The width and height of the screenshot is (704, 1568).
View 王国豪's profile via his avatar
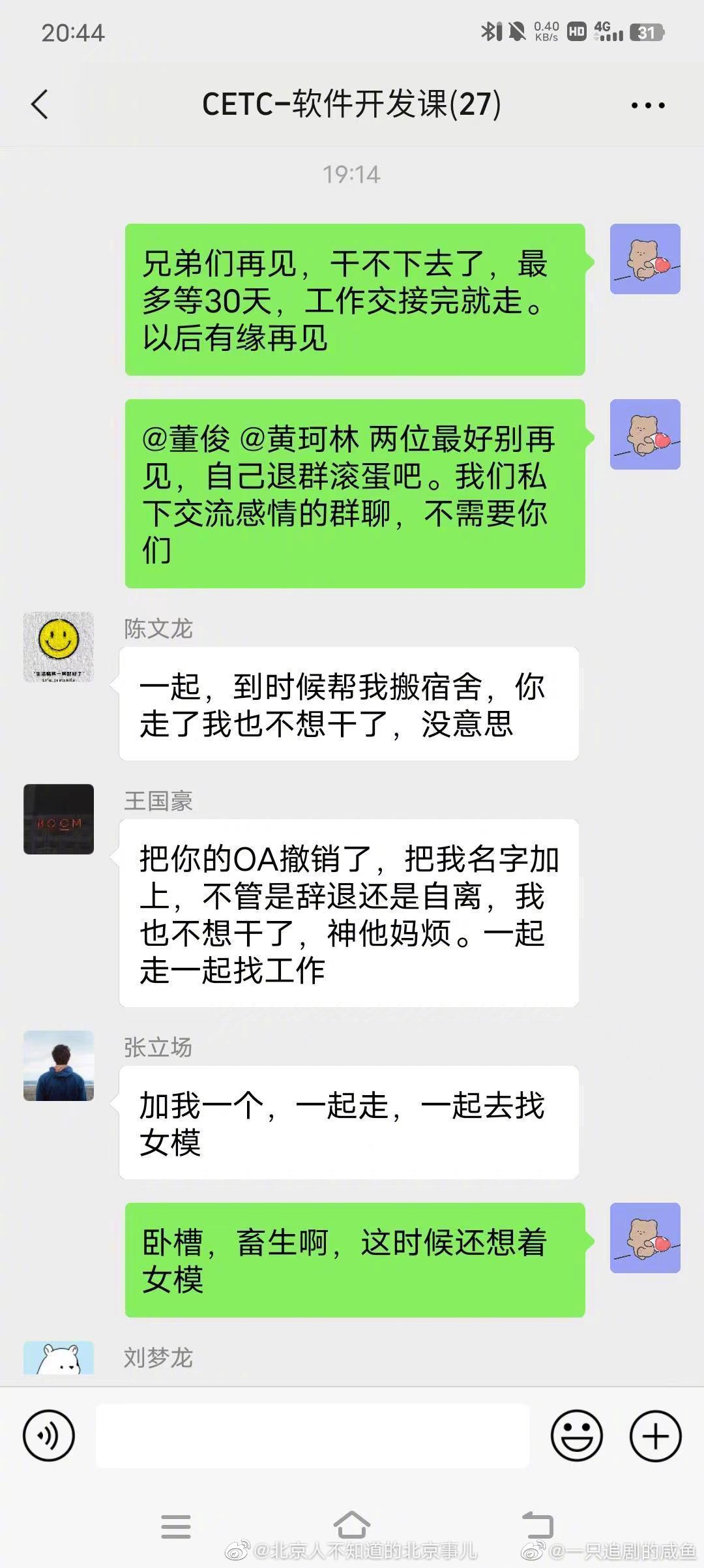(x=59, y=819)
